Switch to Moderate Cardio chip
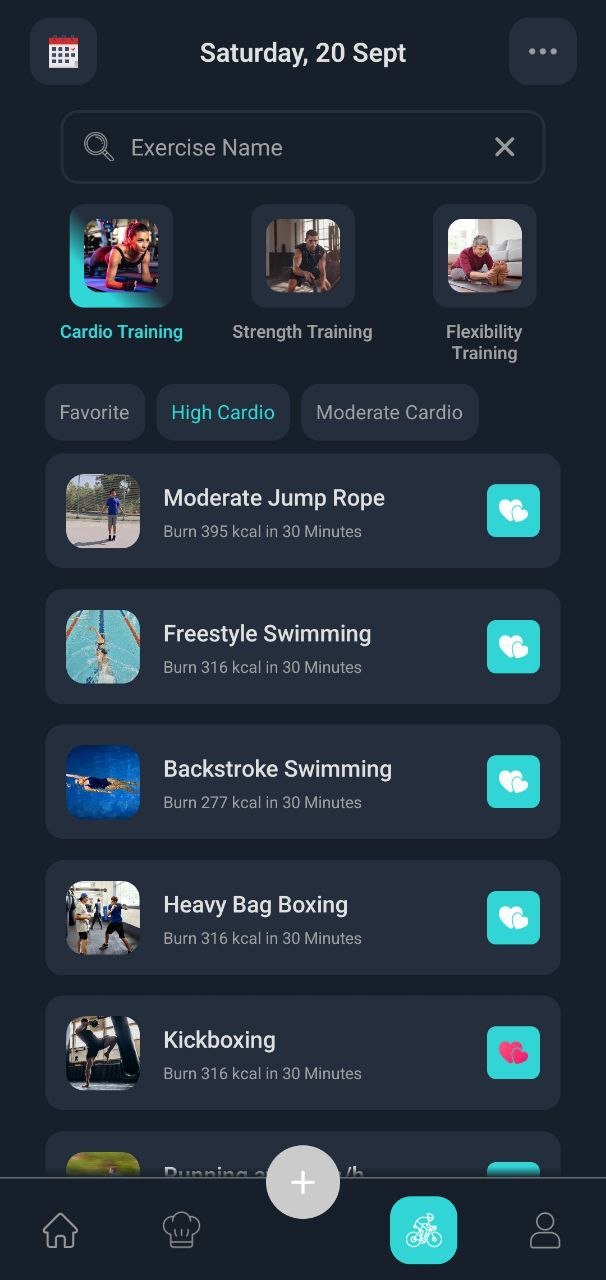Viewport: 606px width, 1280px height. coord(389,412)
